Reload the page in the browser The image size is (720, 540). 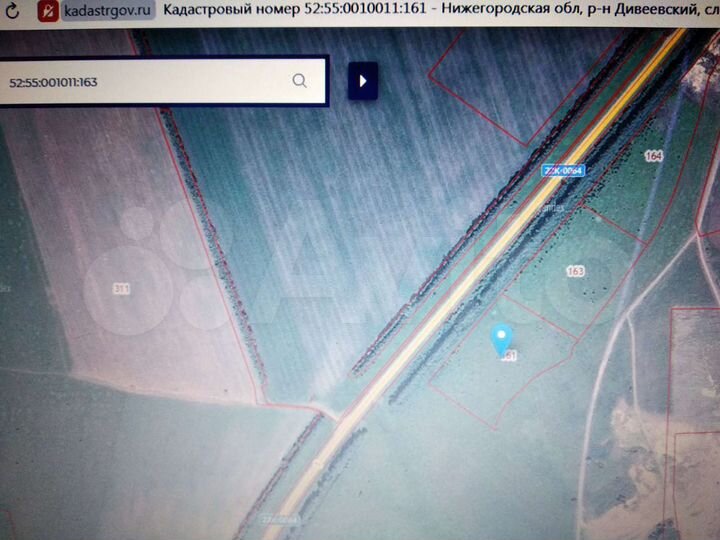[12, 12]
